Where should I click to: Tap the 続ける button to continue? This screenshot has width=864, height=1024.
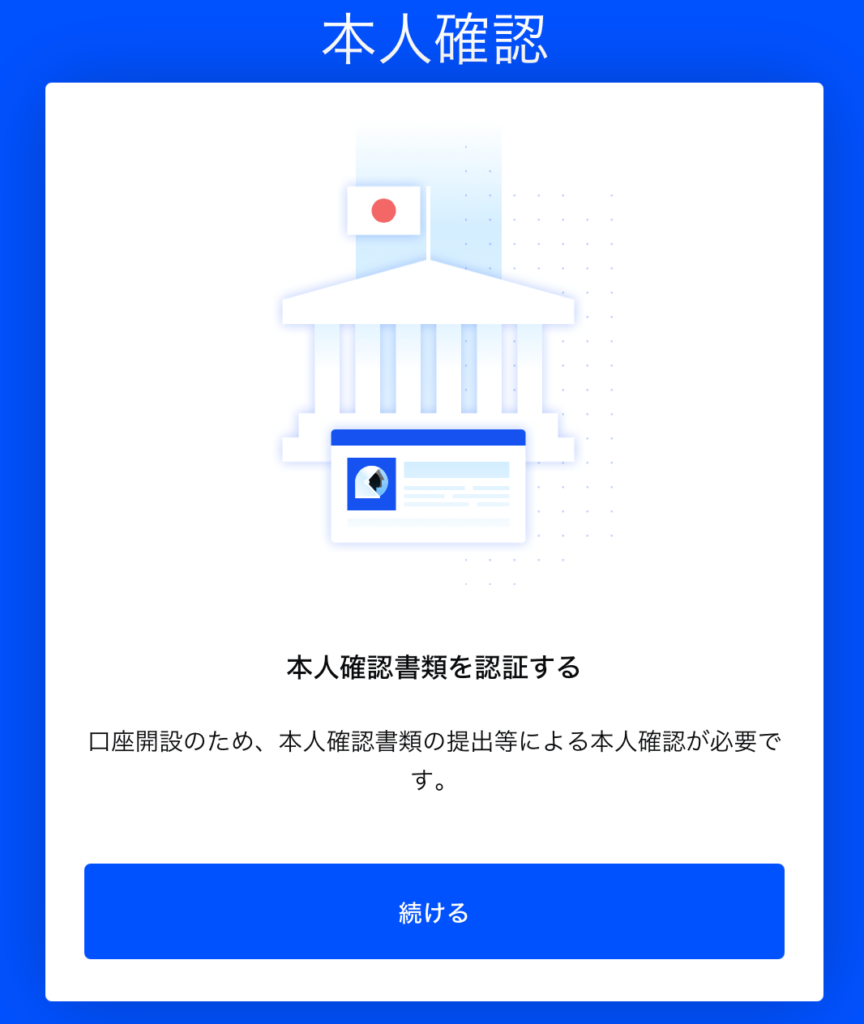(x=433, y=911)
